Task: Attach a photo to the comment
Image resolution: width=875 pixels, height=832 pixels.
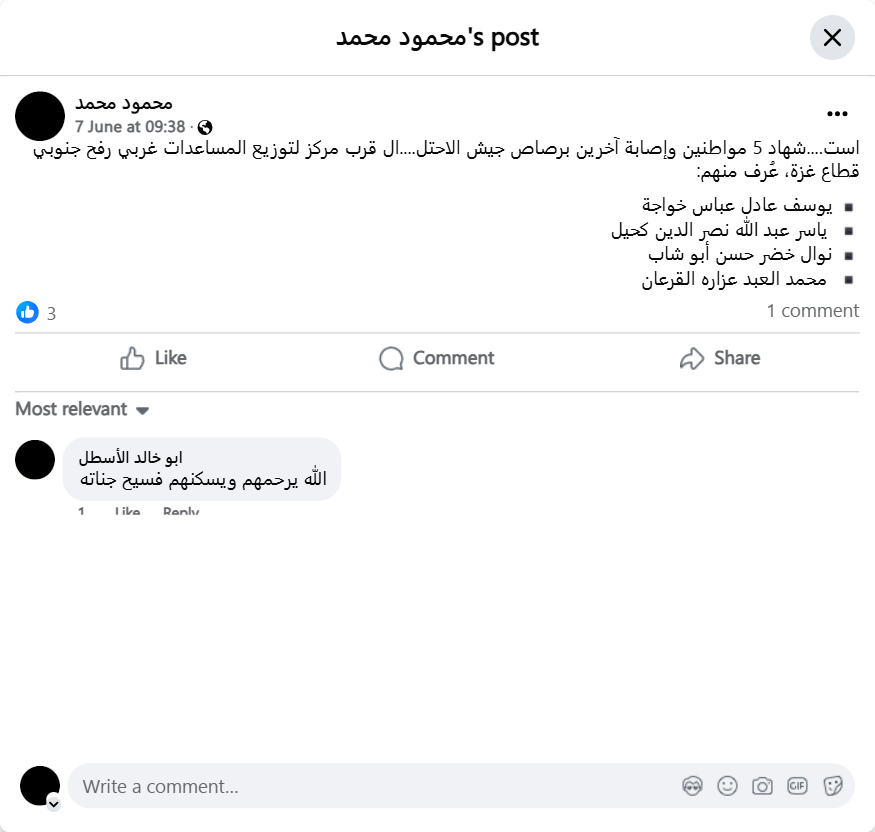Action: 762,786
